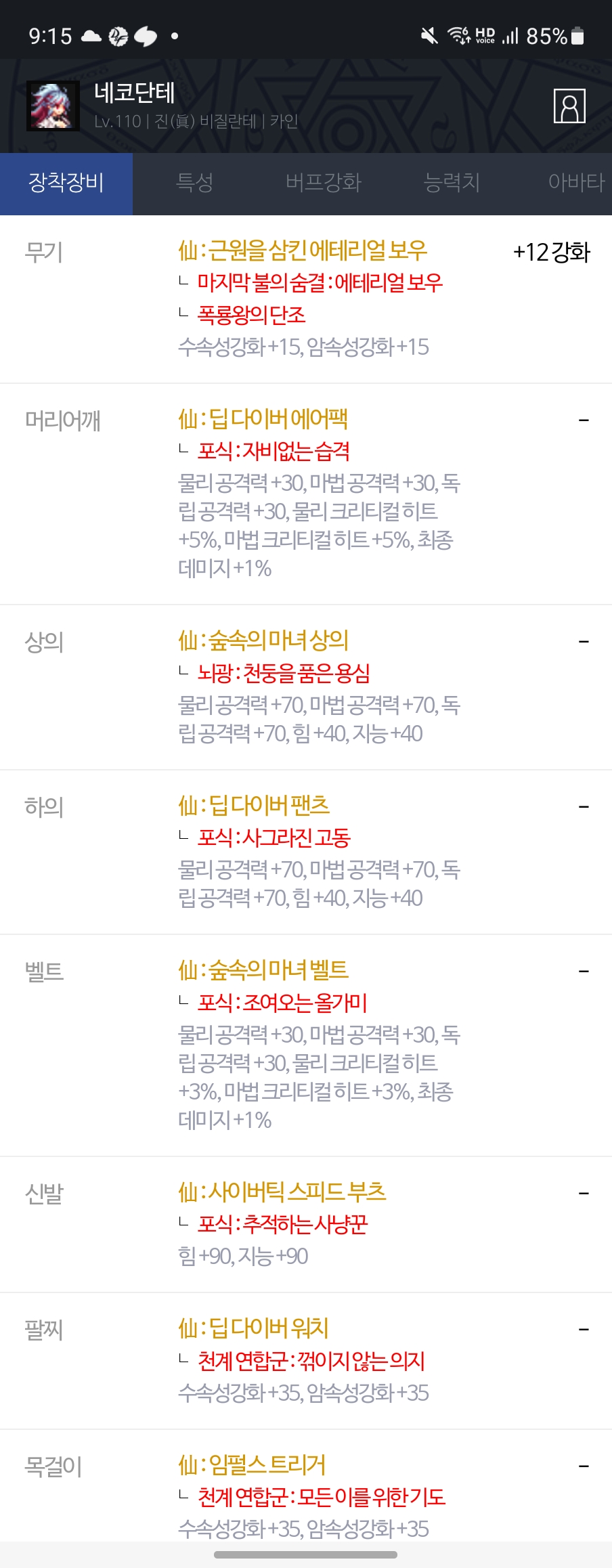Image resolution: width=612 pixels, height=1568 pixels.
Task: Open the 머리어깨 equipment row
Action: [305, 493]
